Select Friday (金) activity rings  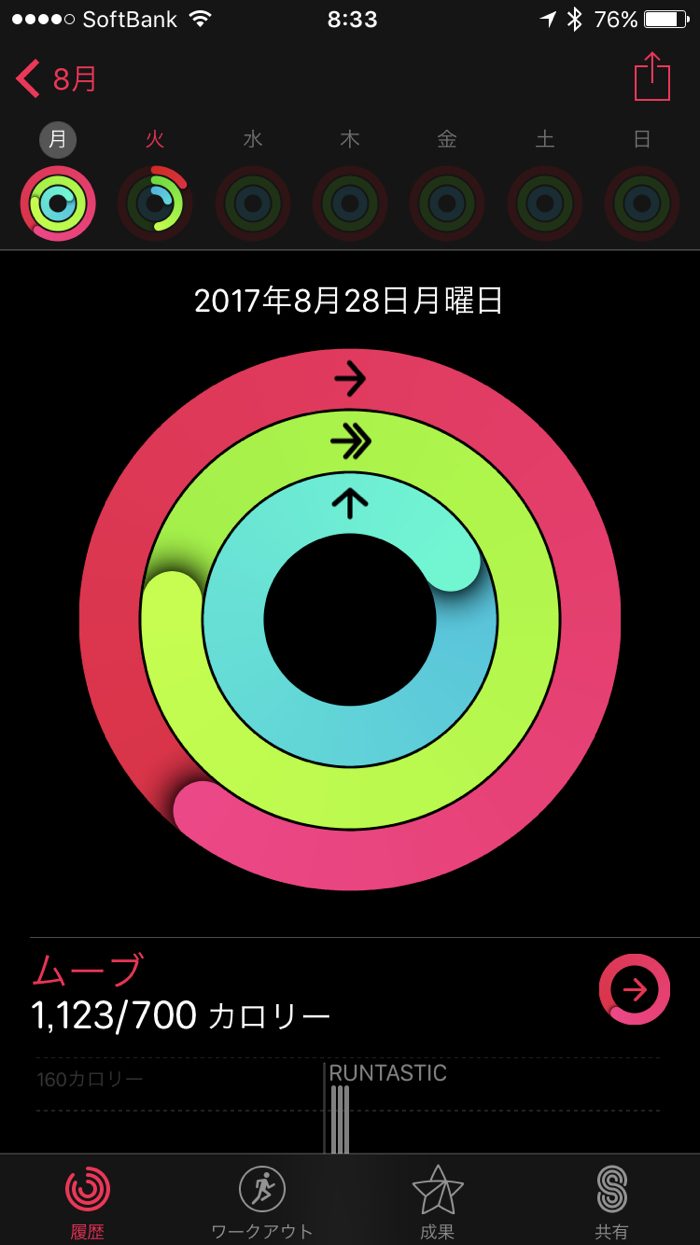click(447, 203)
